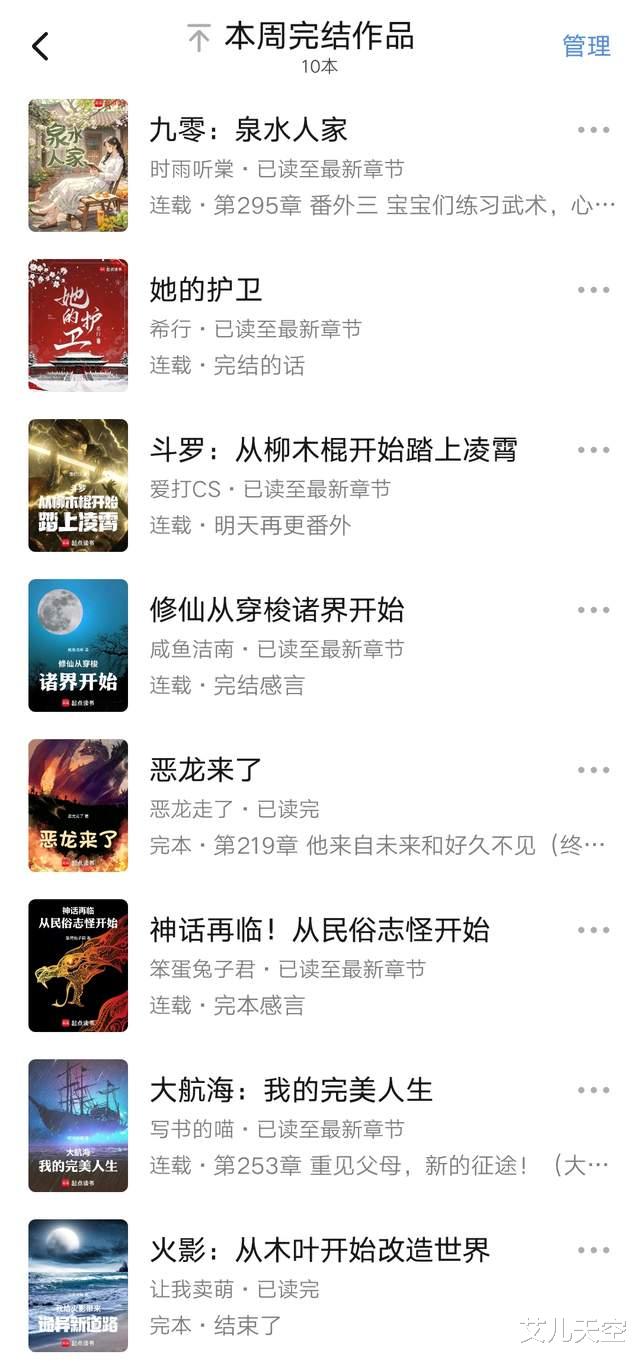Open the book 修仙从穿梭诸界开始
Image resolution: width=640 pixels, height=1361 pixels.
click(x=276, y=610)
